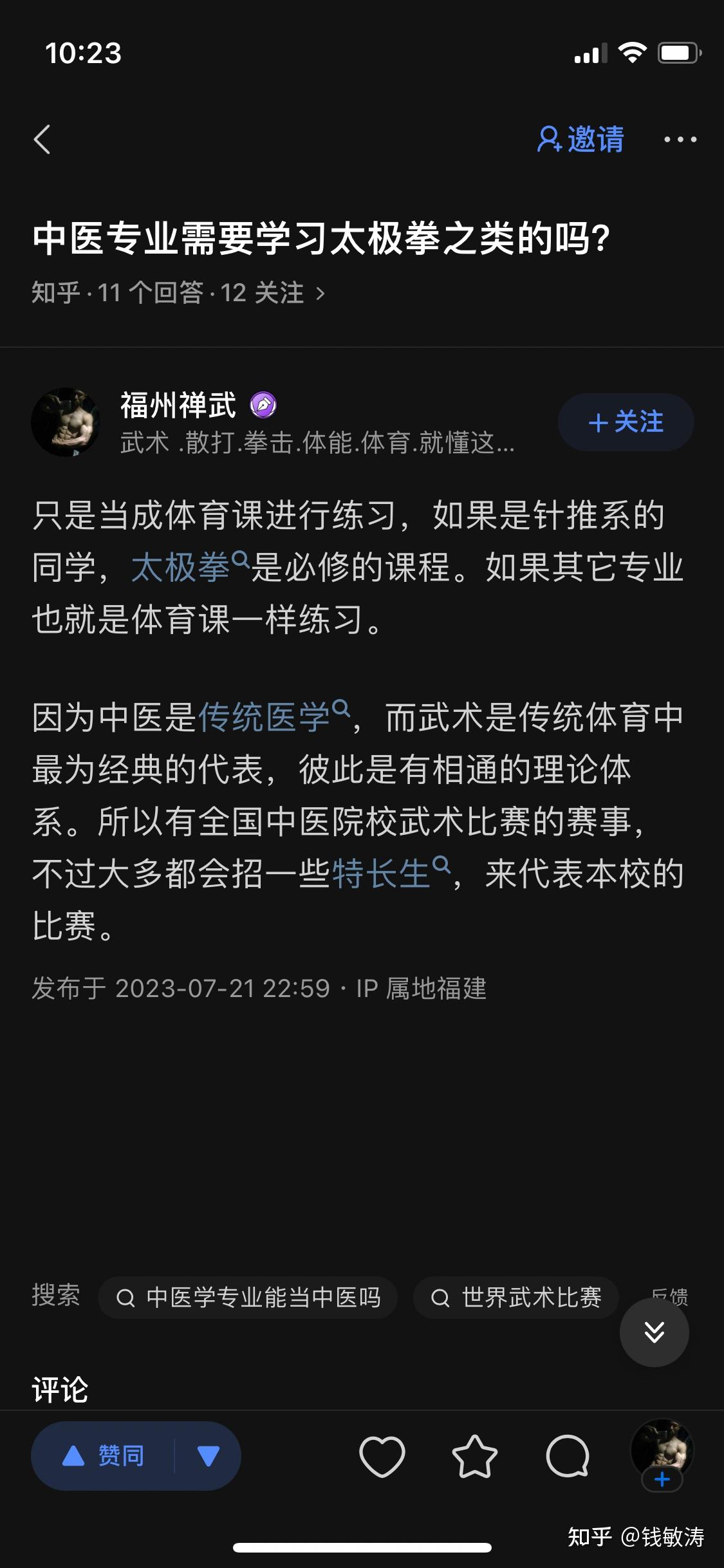Upvote this answer with 赞同
This screenshot has width=724, height=1568.
coord(104,1455)
